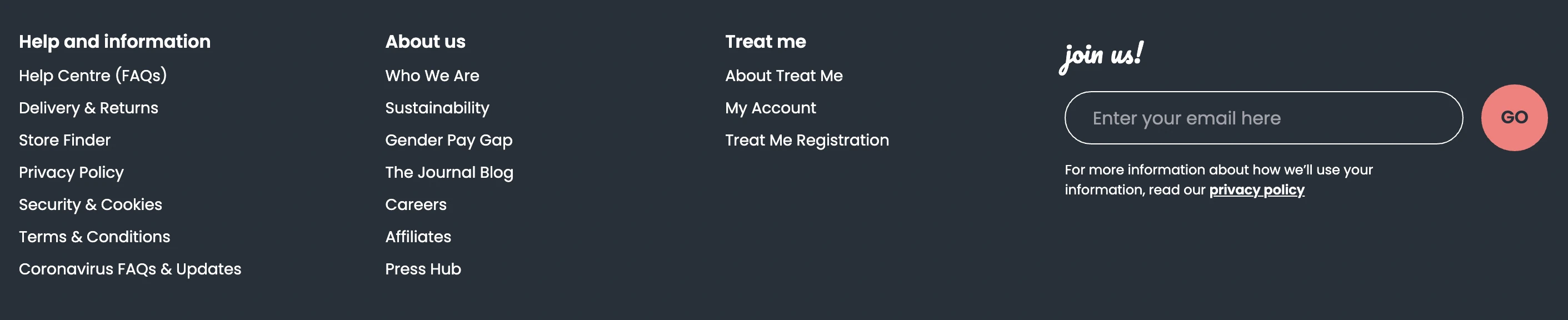Go to My Account
1568x320 pixels.
tap(770, 108)
